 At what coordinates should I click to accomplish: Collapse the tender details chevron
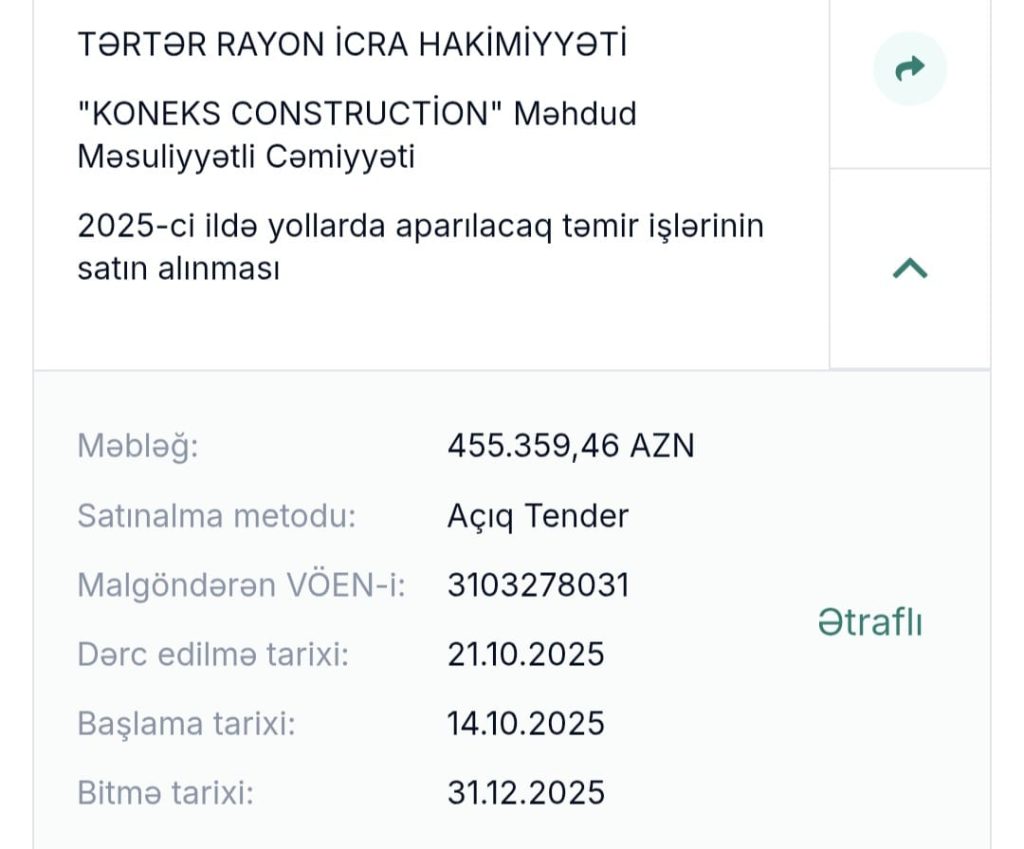(909, 268)
